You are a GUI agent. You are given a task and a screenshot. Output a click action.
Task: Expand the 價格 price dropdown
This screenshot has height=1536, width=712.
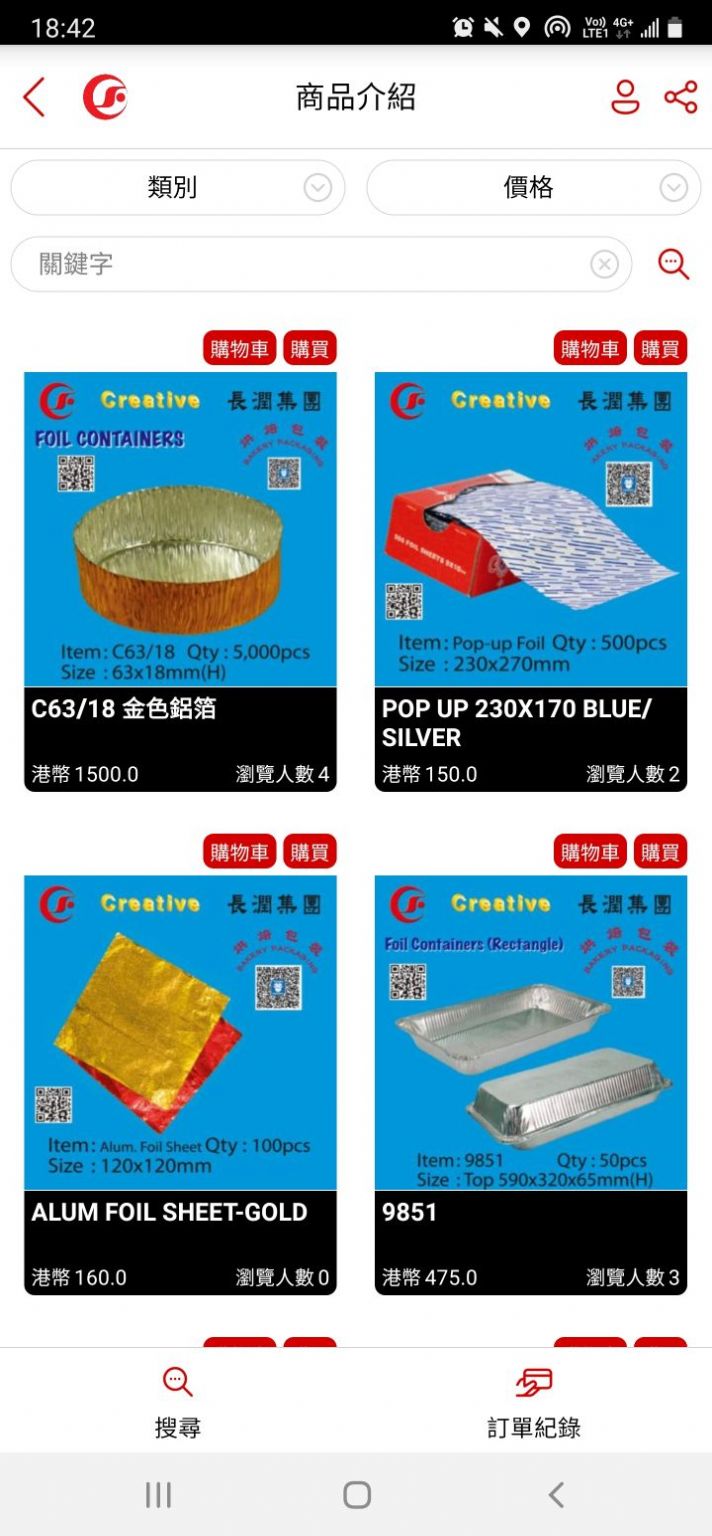(x=533, y=187)
